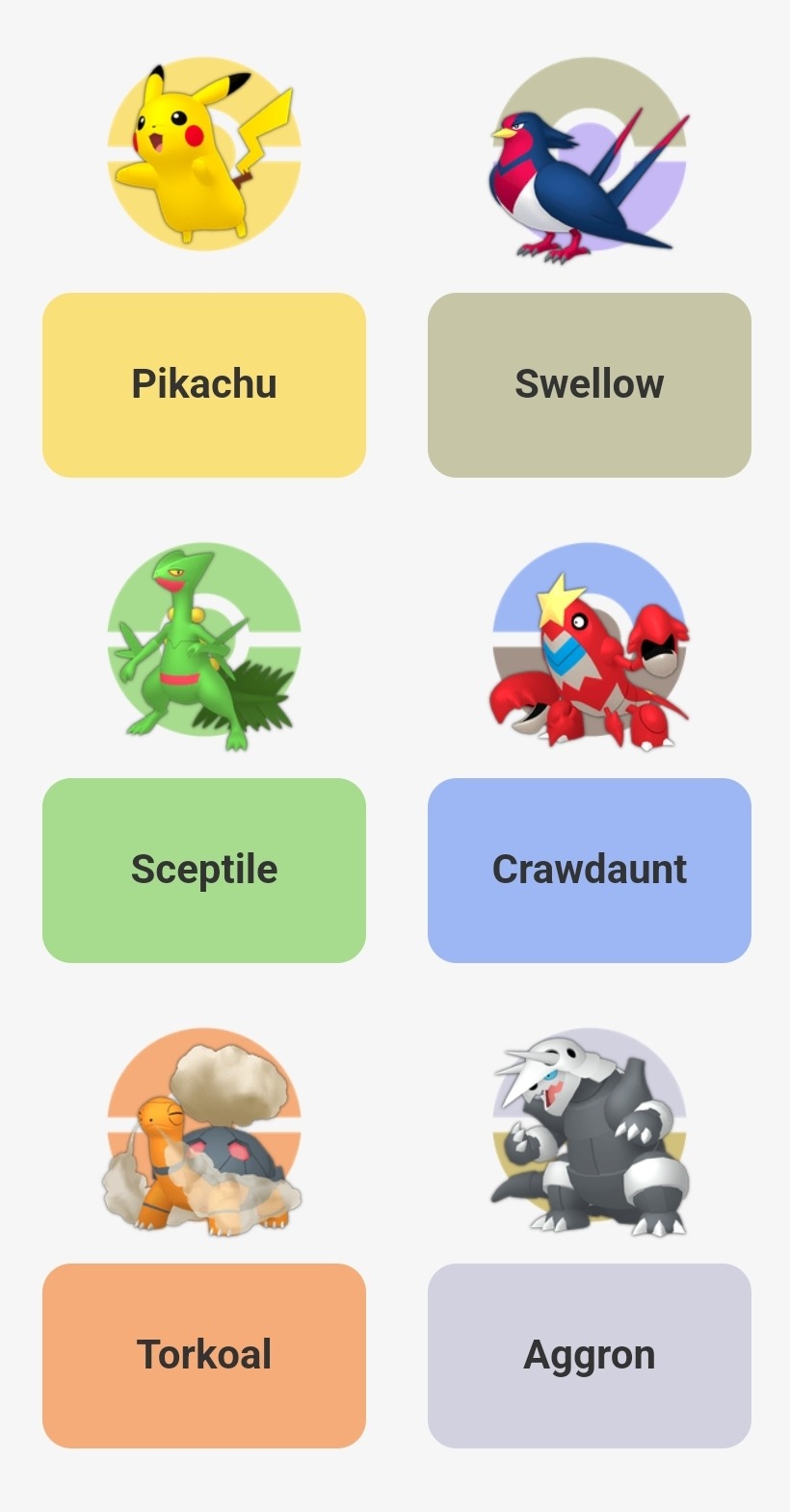Choose Torkoal from the grid
This screenshot has width=790, height=1512.
point(204,1355)
